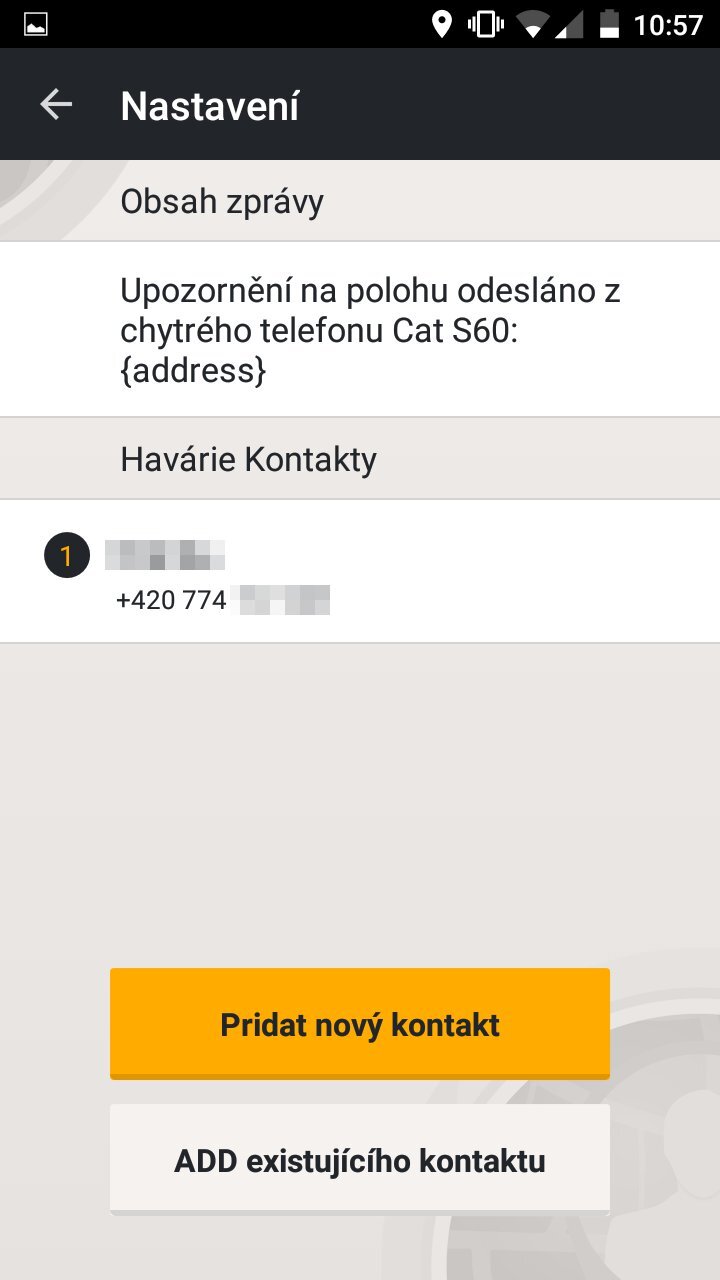Select the phone number starting +420 774
Viewport: 720px width, 1280px height.
pos(222,599)
